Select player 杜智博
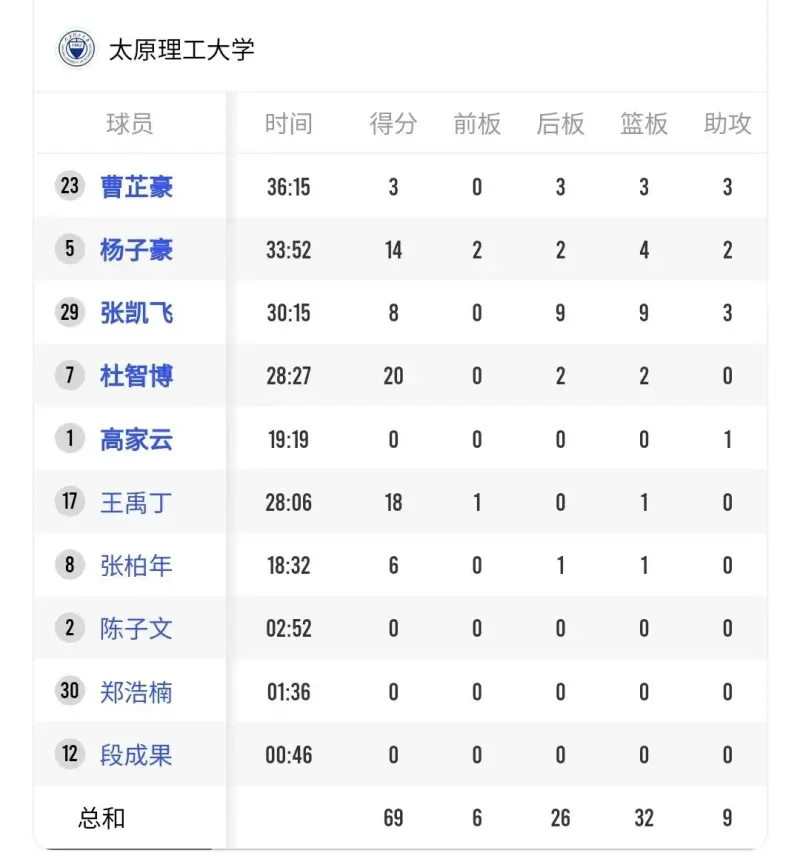Viewport: 800px width, 853px height. coord(136,376)
